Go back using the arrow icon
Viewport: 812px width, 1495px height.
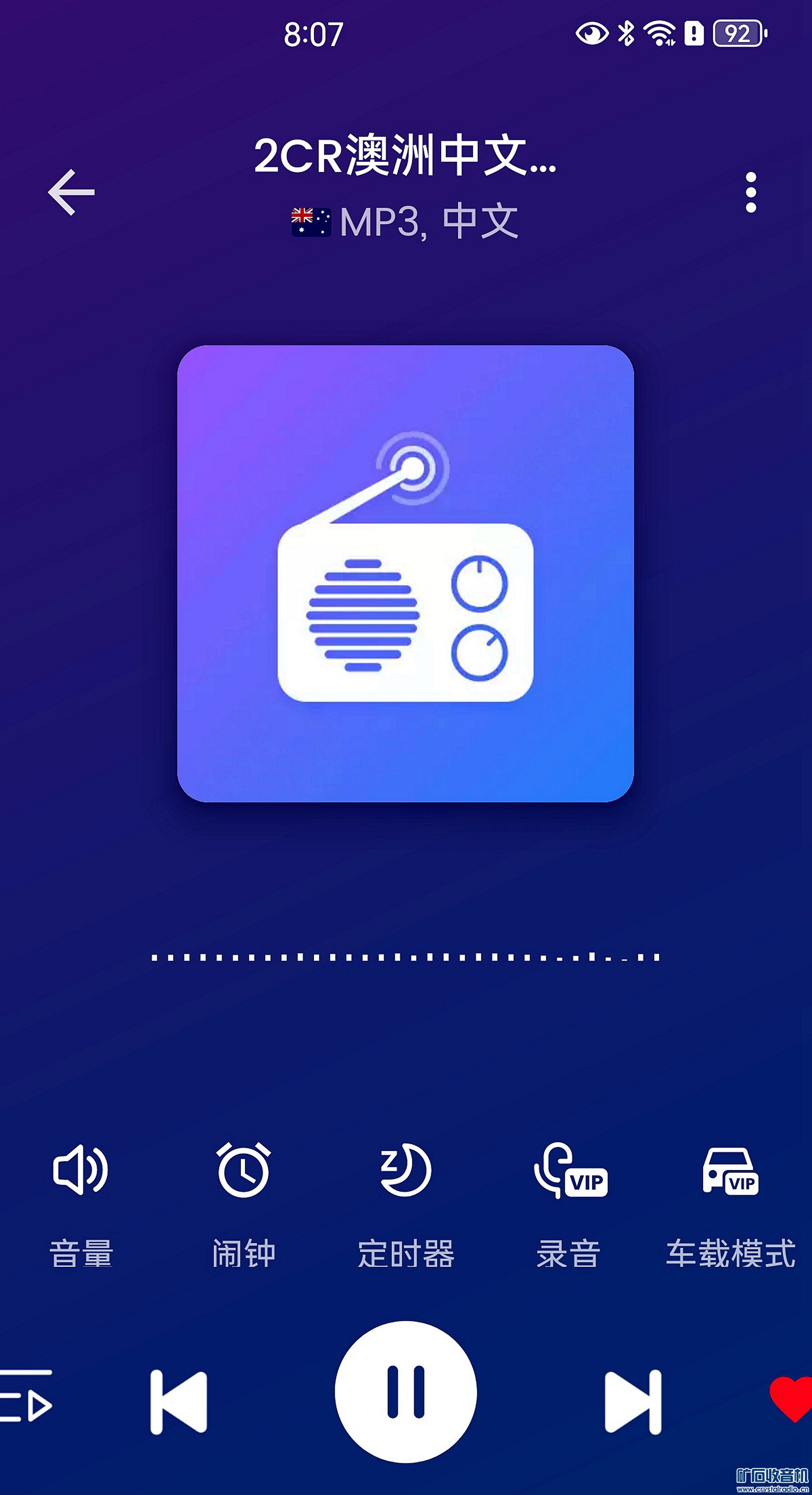coord(71,192)
